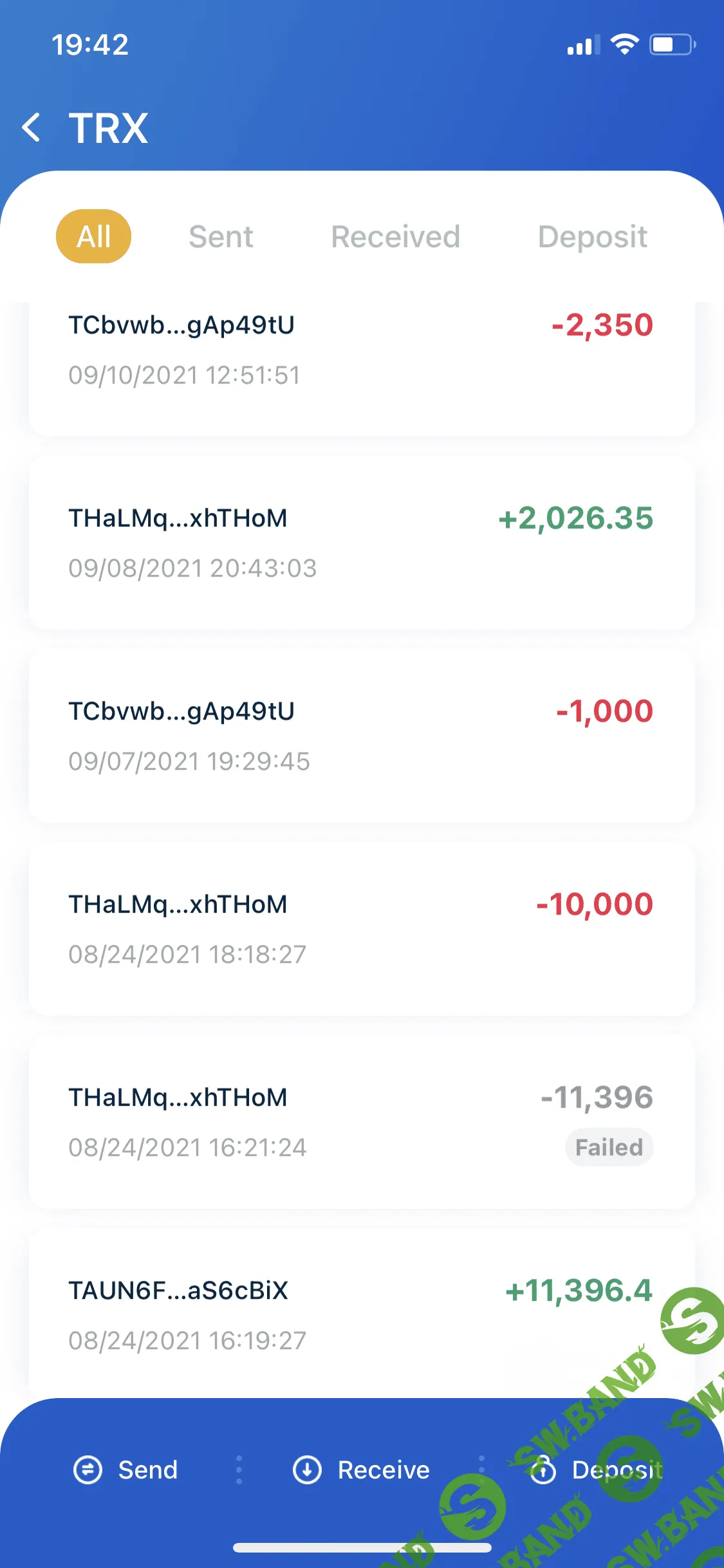Select the All filter tab
724x1568 pixels.
[94, 236]
